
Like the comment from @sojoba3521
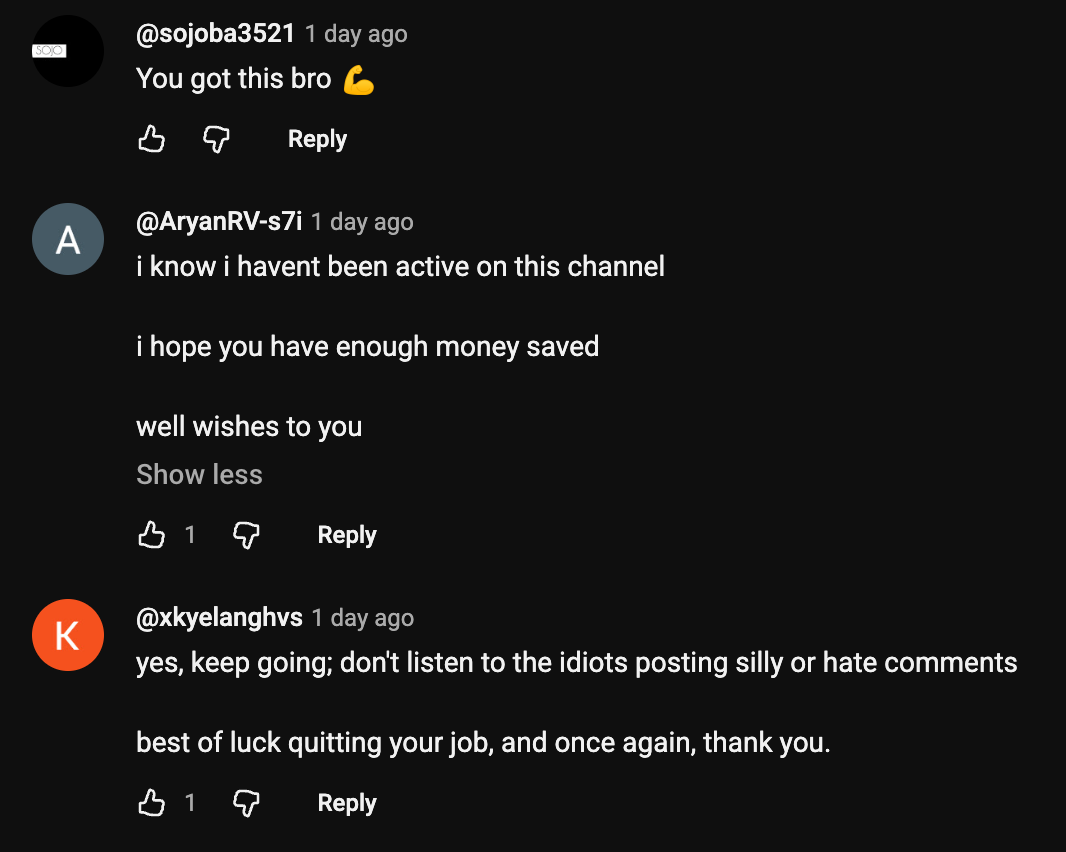(151, 139)
